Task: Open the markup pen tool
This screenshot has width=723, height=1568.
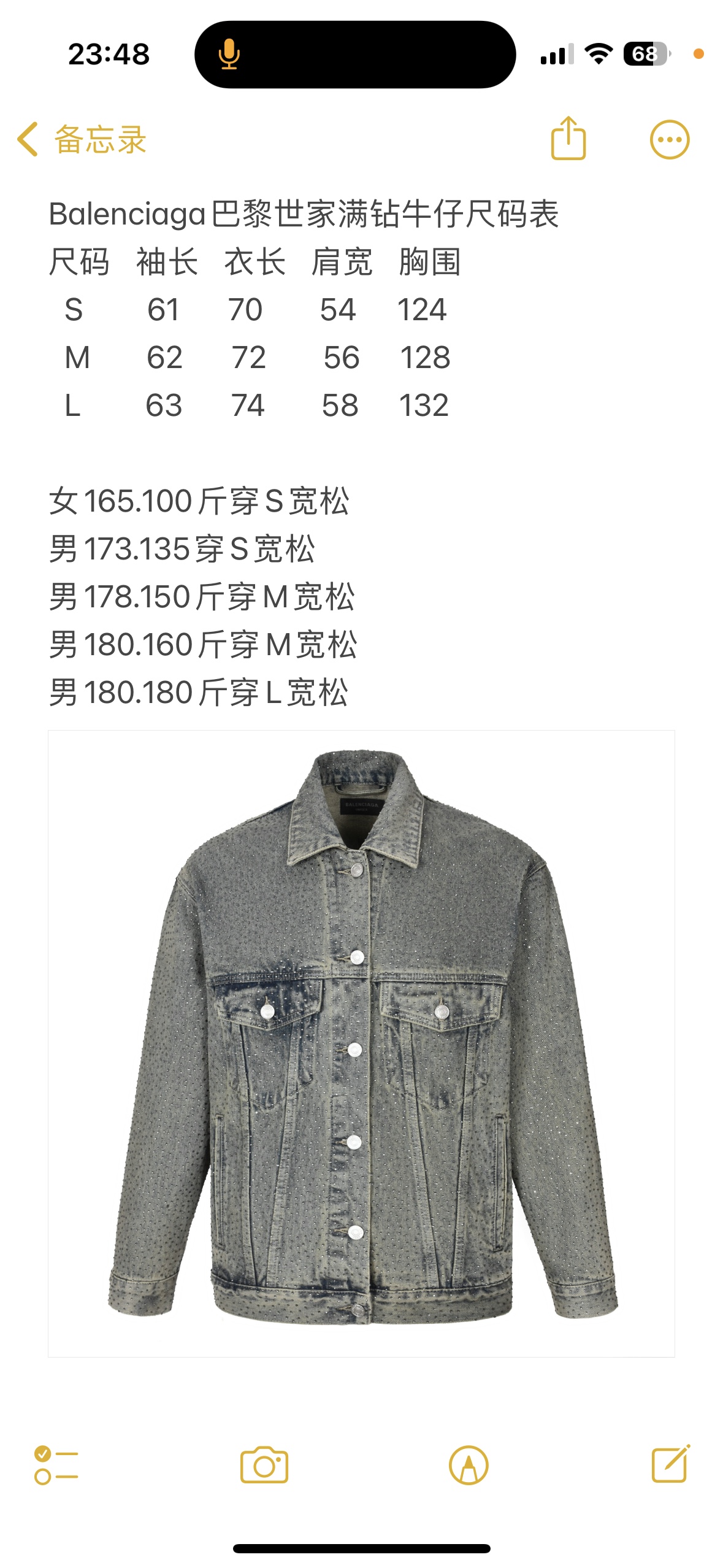Action: coord(469,1465)
